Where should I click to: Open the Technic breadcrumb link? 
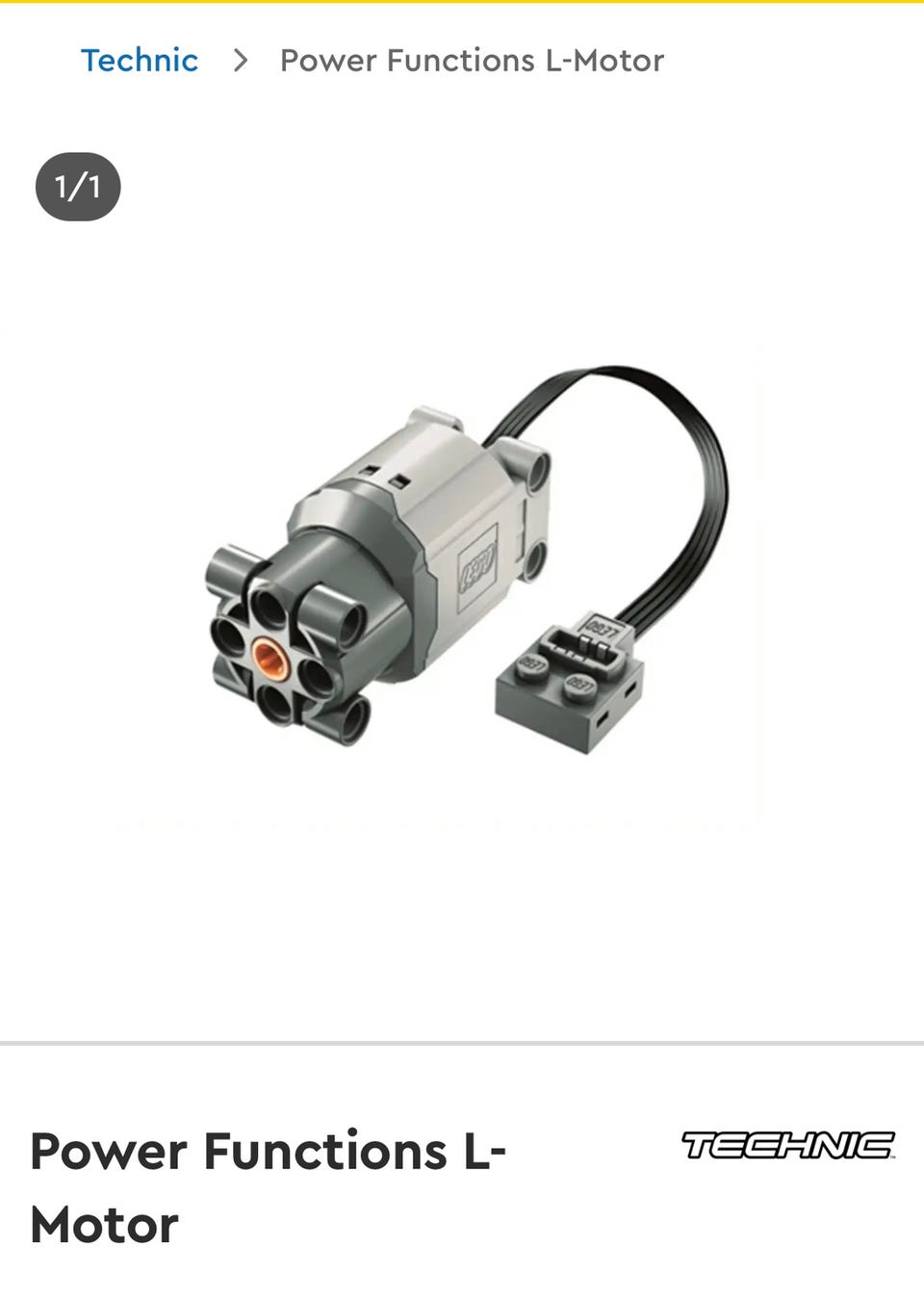140,61
